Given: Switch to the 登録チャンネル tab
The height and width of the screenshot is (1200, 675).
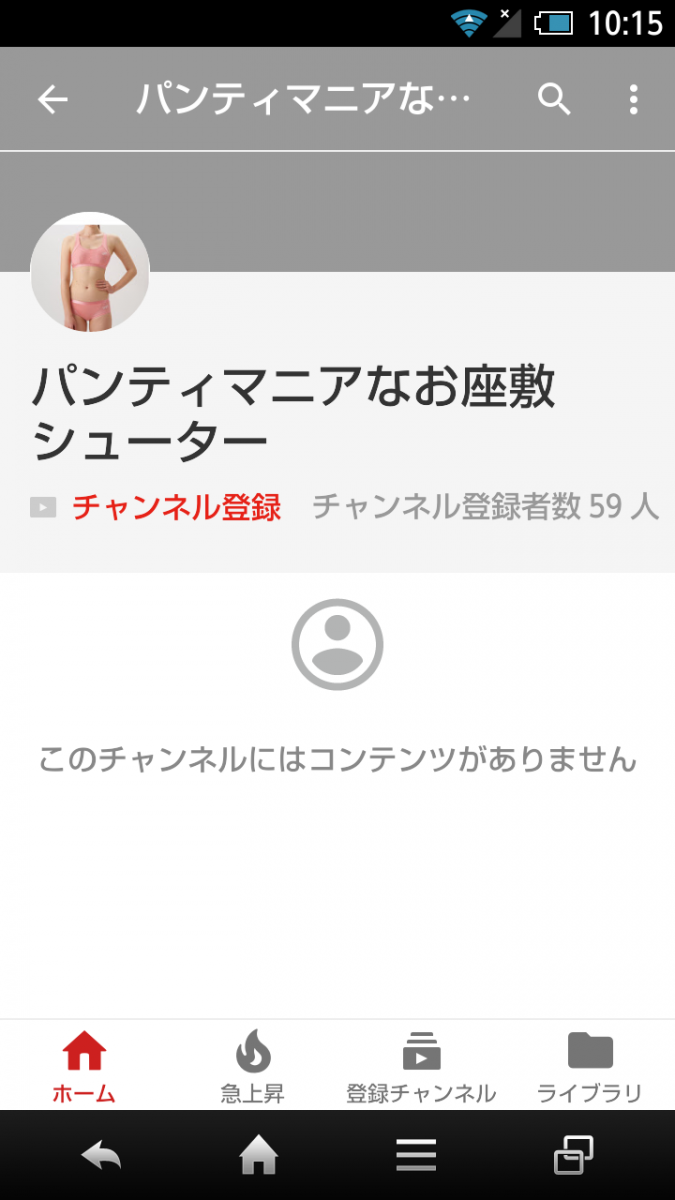Looking at the screenshot, I should click(x=421, y=1066).
